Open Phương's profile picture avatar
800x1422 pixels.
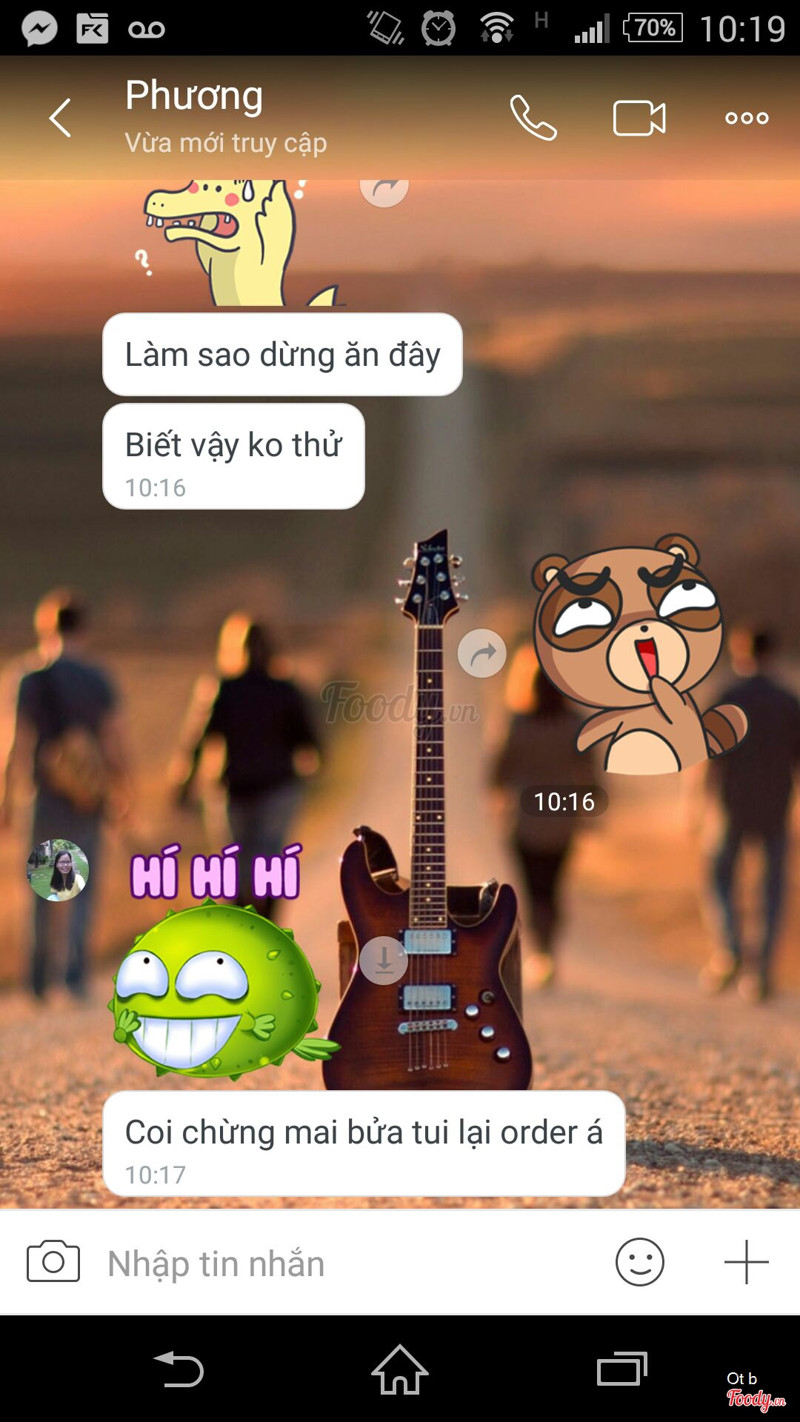click(58, 870)
